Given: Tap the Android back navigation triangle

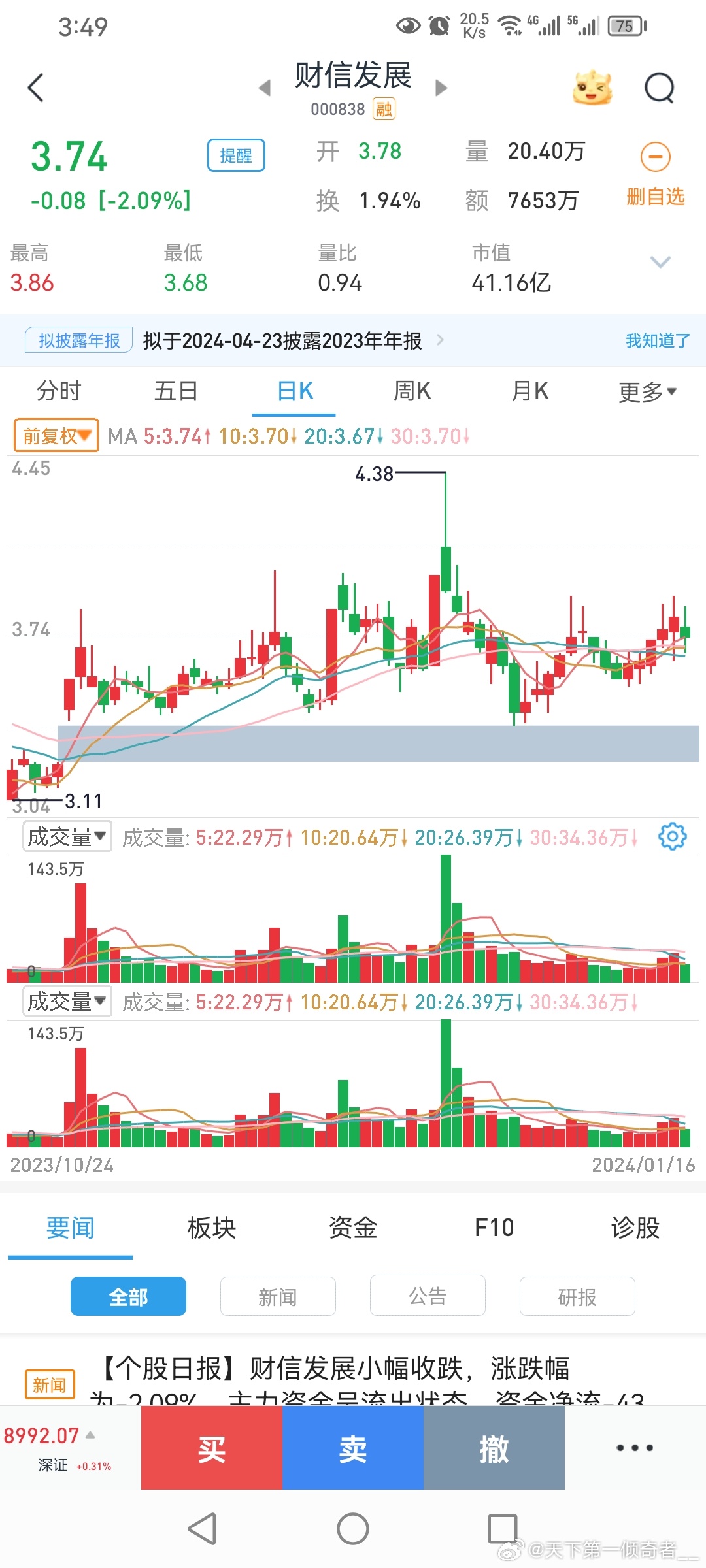Looking at the screenshot, I should point(203,1529).
